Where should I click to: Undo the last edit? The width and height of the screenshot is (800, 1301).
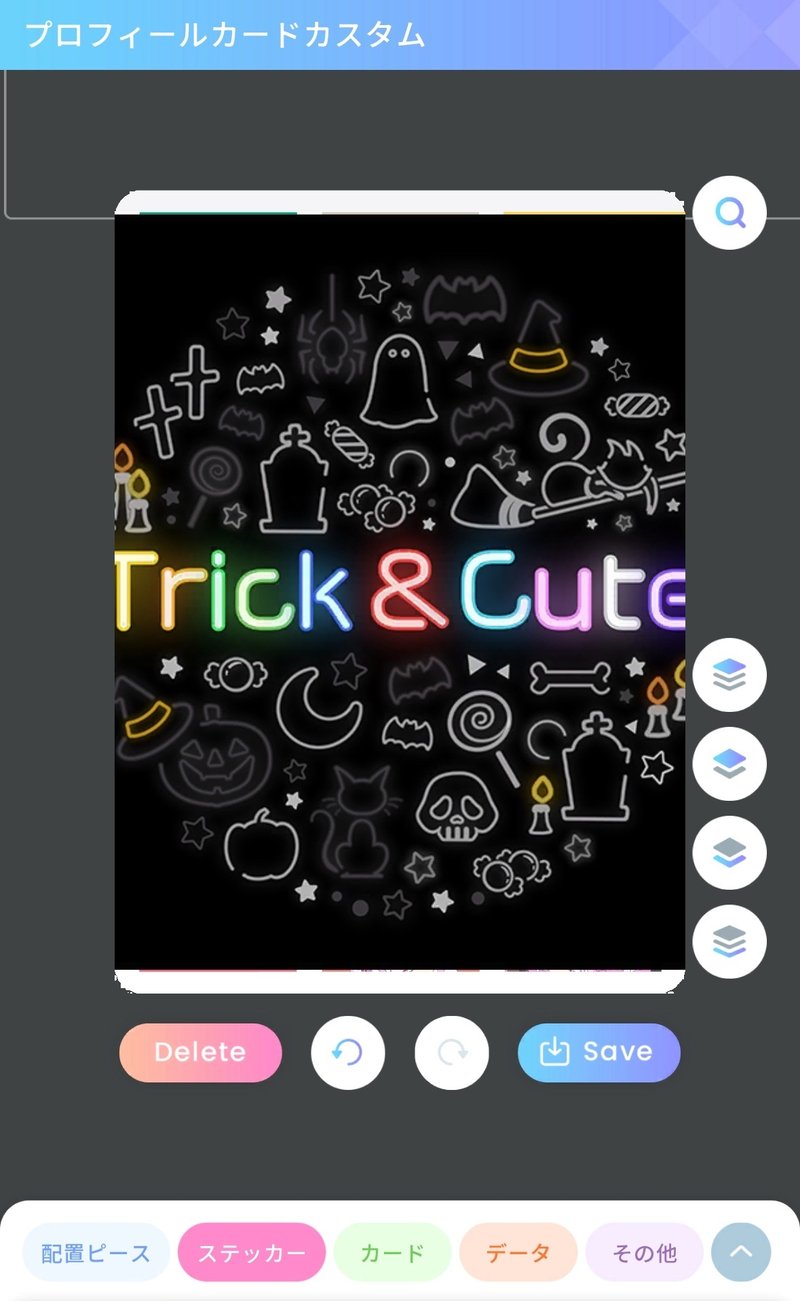[348, 1052]
